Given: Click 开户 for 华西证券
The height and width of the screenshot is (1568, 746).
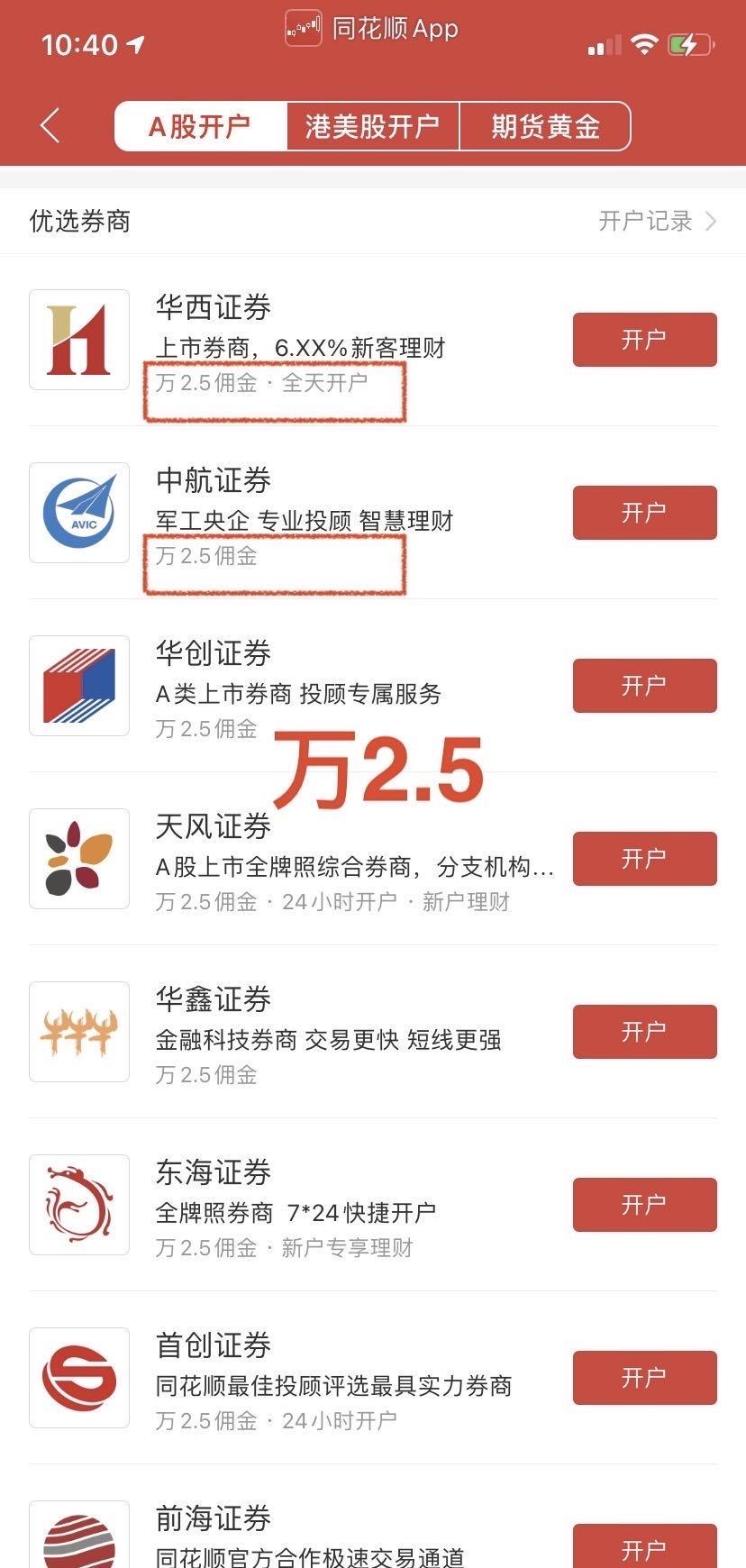Looking at the screenshot, I should pyautogui.click(x=644, y=340).
